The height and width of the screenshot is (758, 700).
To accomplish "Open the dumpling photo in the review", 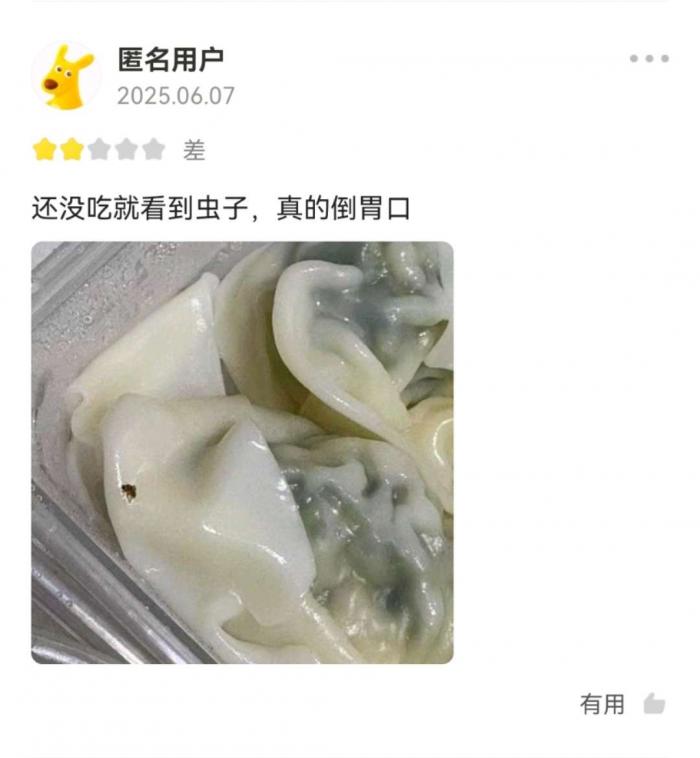I will point(242,452).
